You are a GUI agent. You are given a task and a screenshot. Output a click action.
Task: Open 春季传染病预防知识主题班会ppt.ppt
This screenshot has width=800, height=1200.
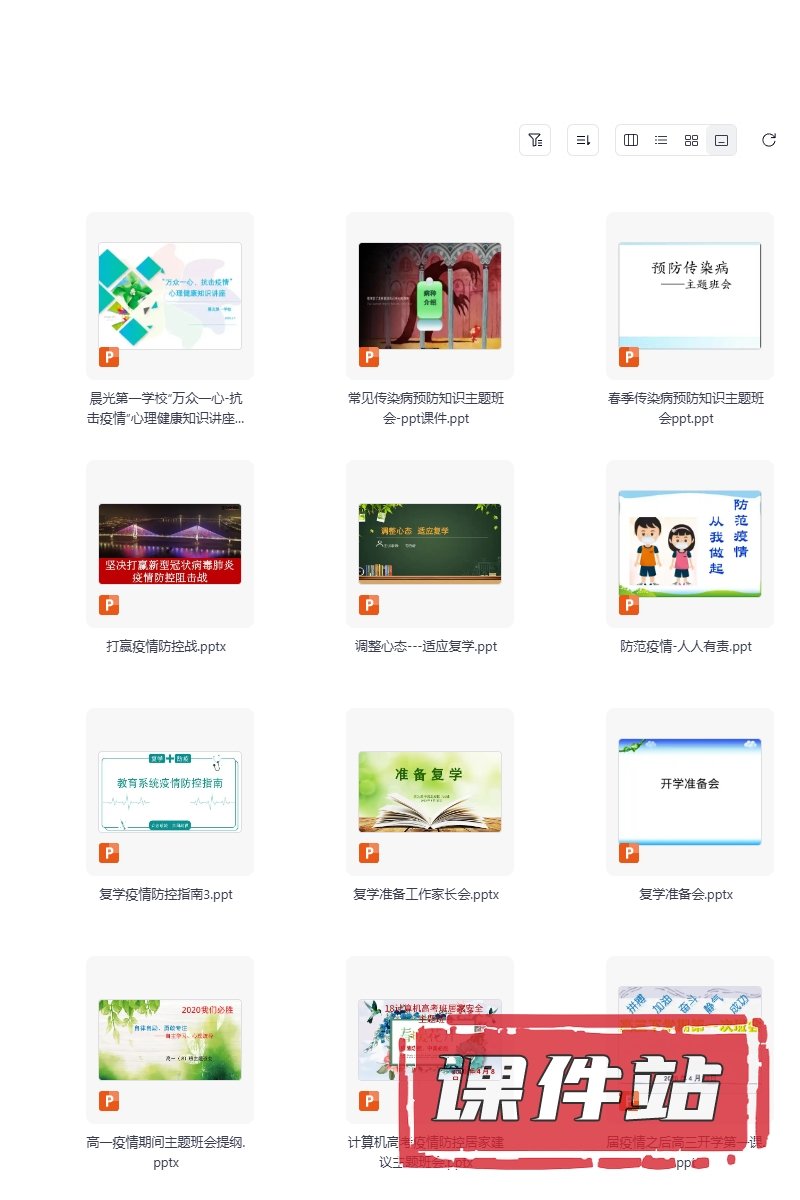coord(690,296)
